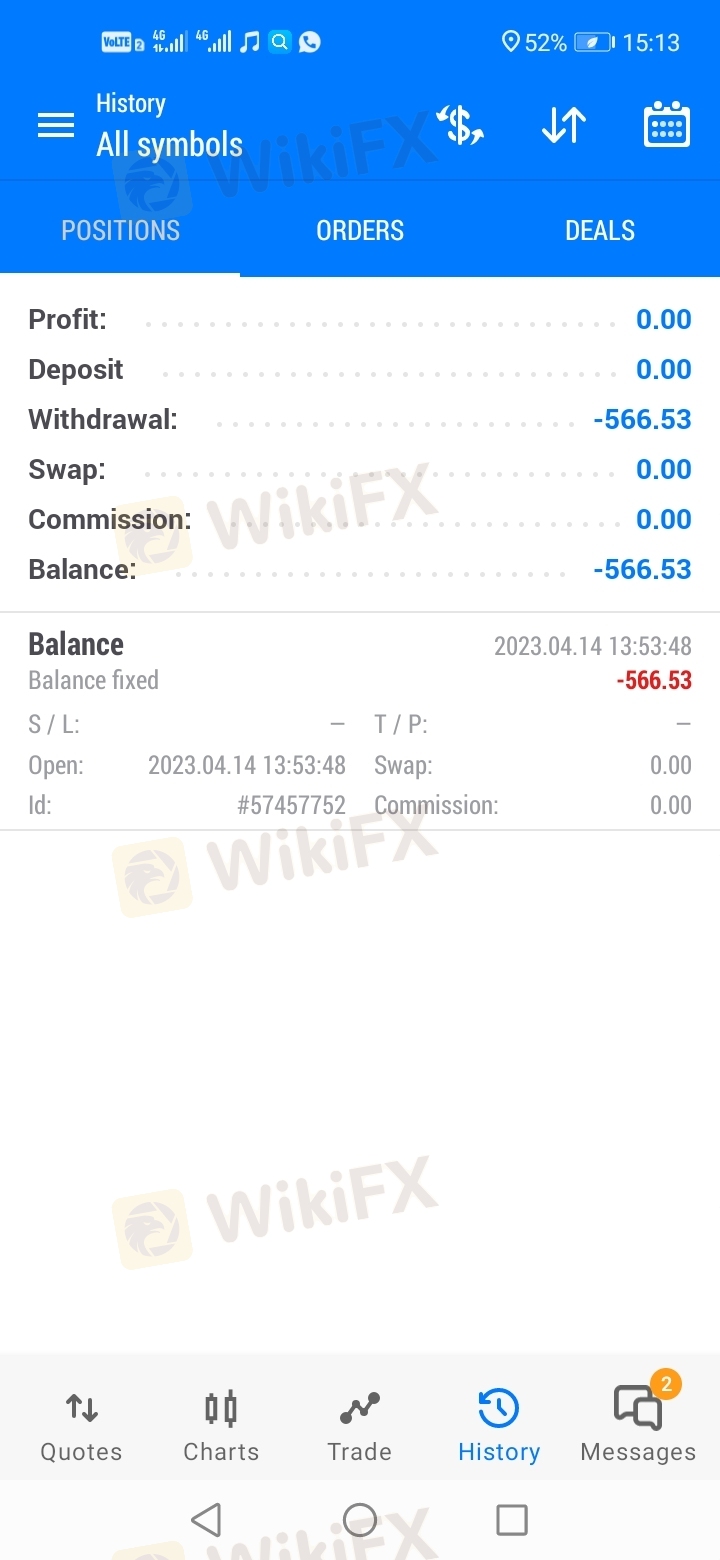Screen dimensions: 720x1560
Task: Open the calendar date range picker
Action: pos(666,125)
